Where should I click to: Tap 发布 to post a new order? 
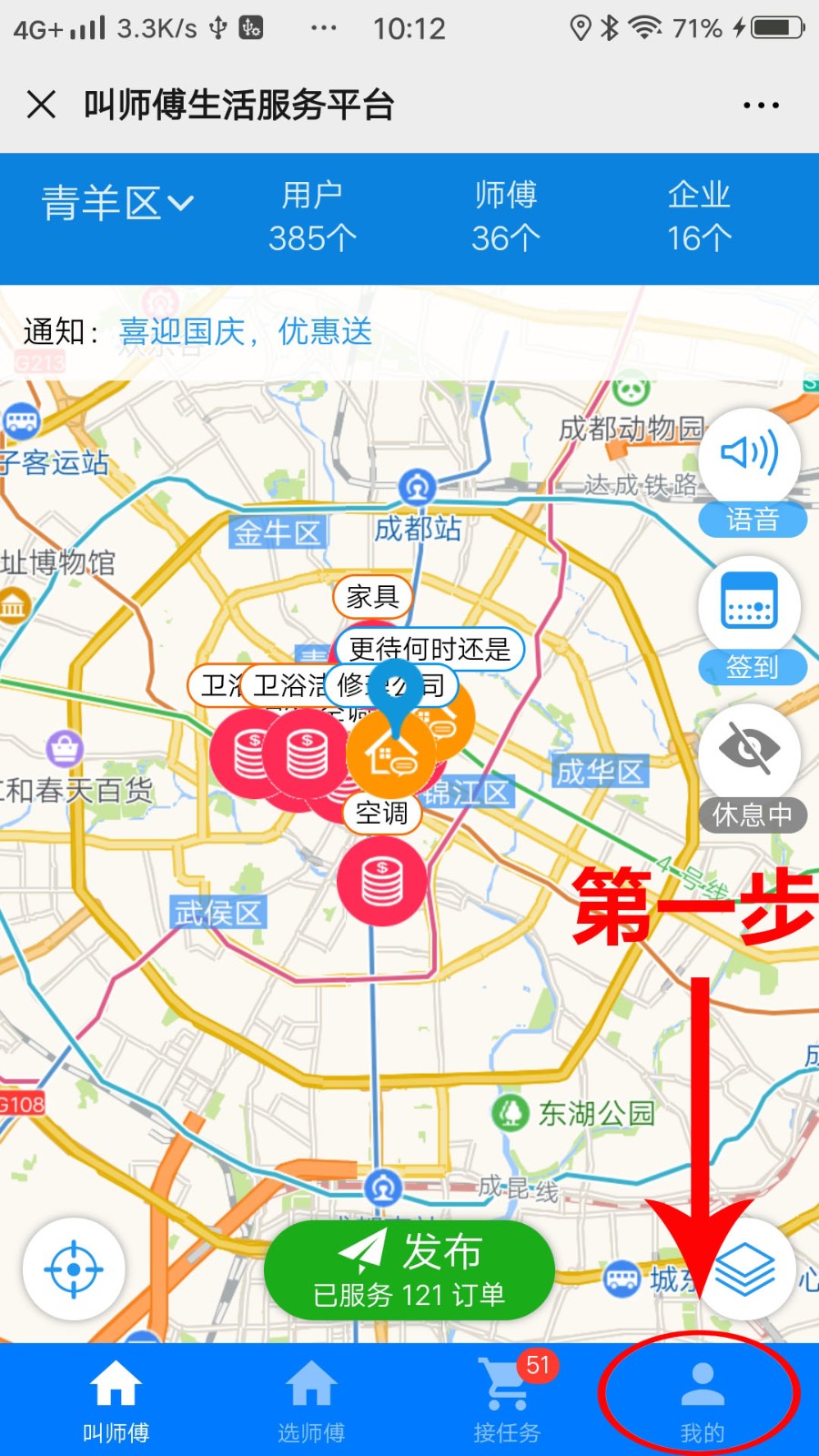tap(409, 1269)
